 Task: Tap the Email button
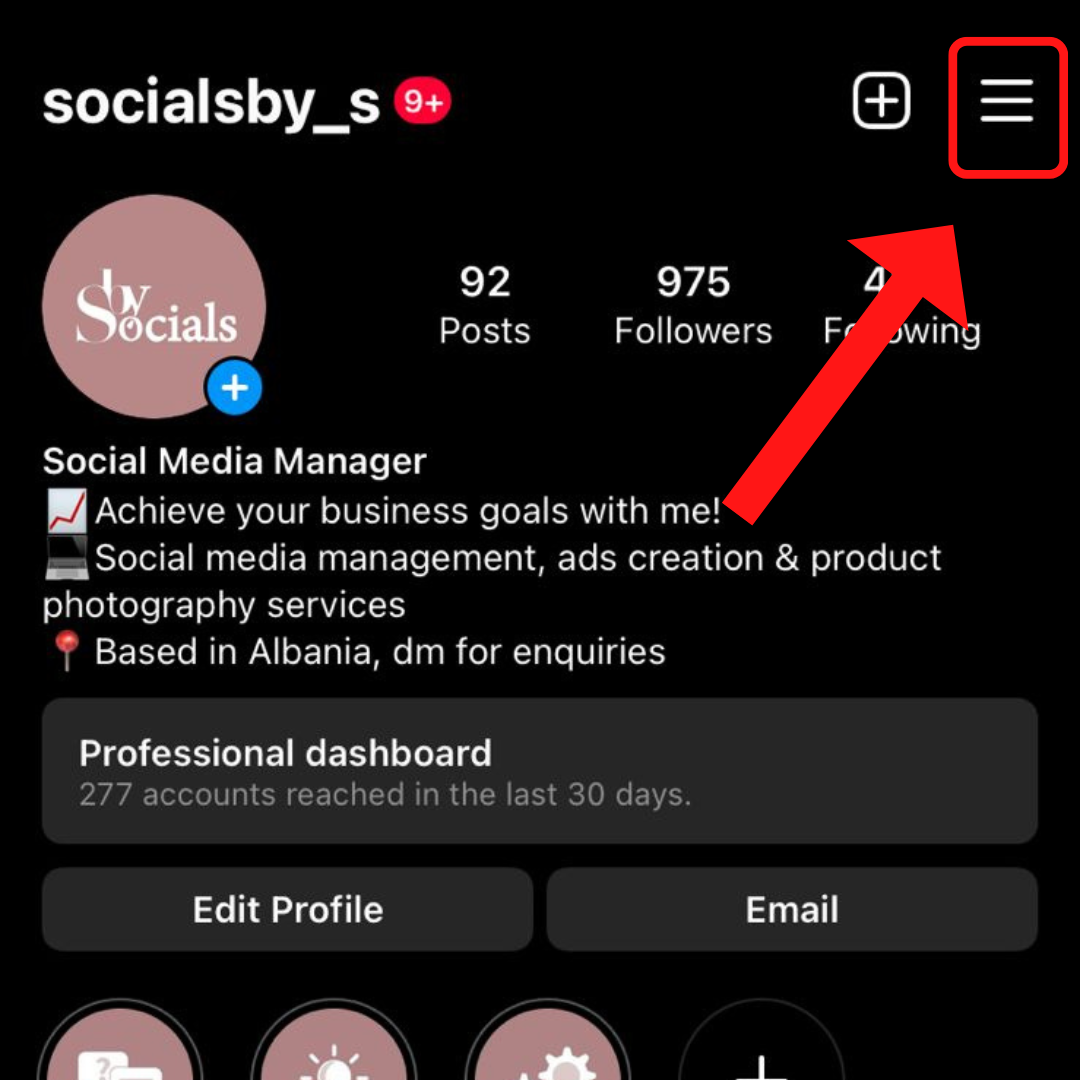coord(792,909)
